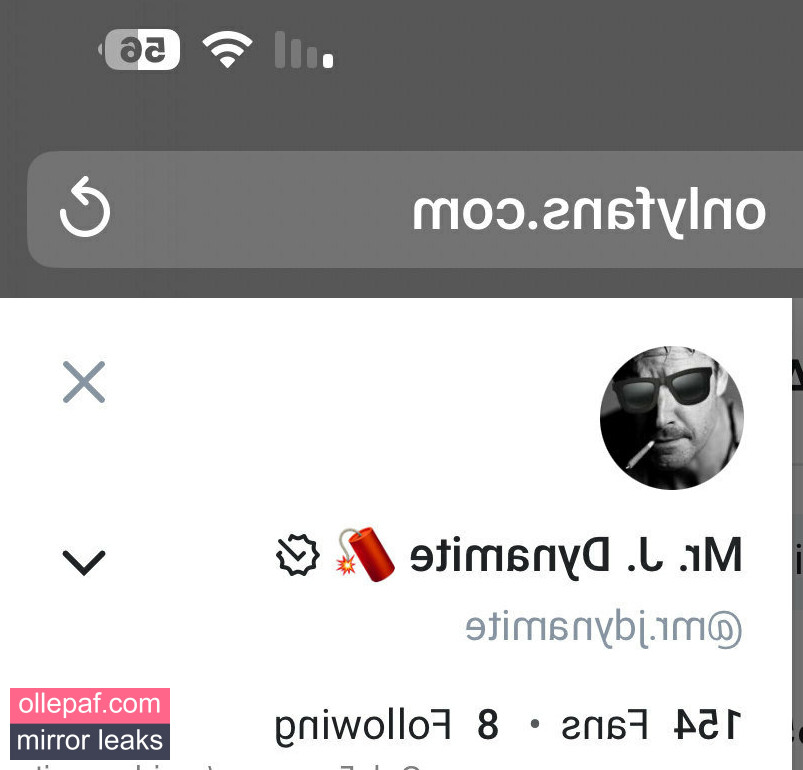
Task: Close the profile side menu
Action: point(84,382)
